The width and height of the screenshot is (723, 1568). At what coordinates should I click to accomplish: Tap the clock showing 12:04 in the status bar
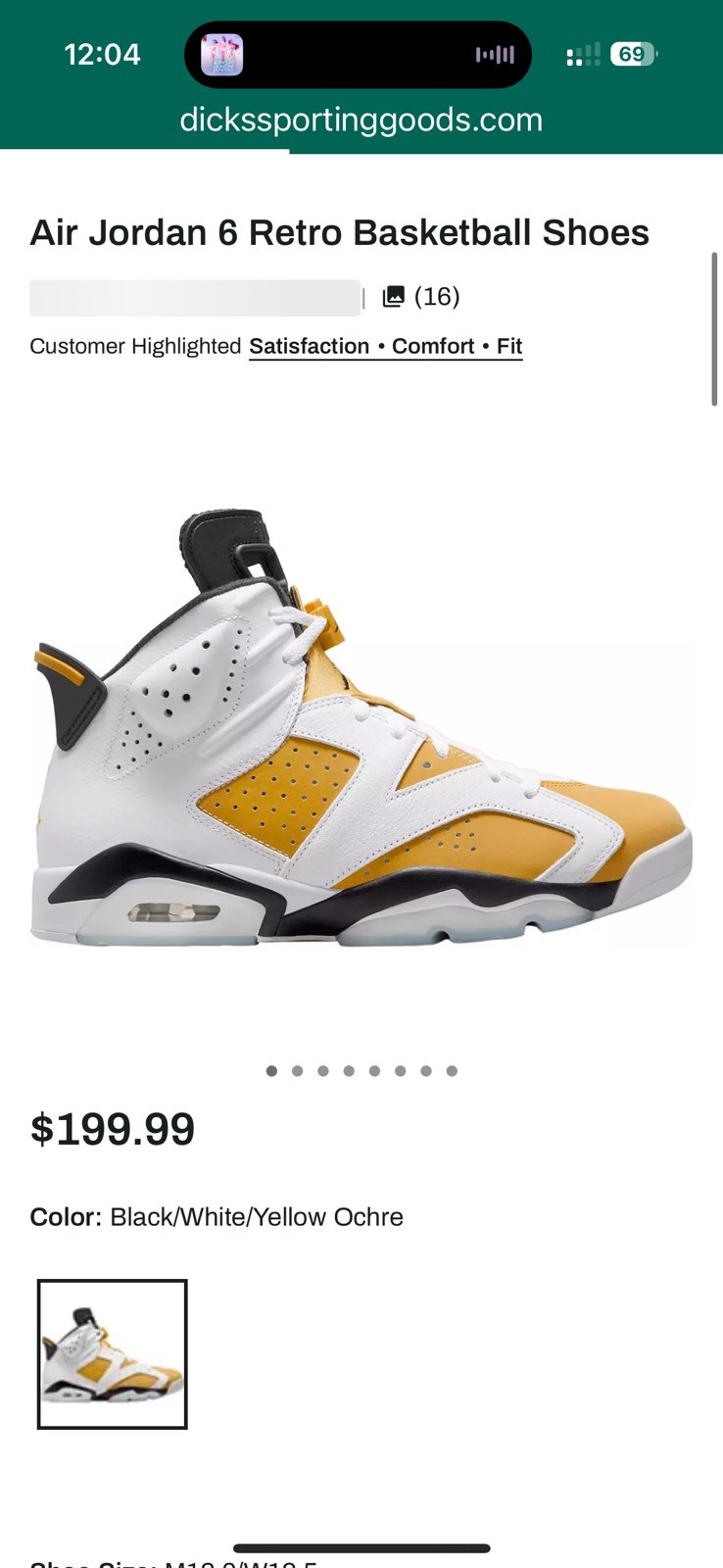pyautogui.click(x=102, y=55)
